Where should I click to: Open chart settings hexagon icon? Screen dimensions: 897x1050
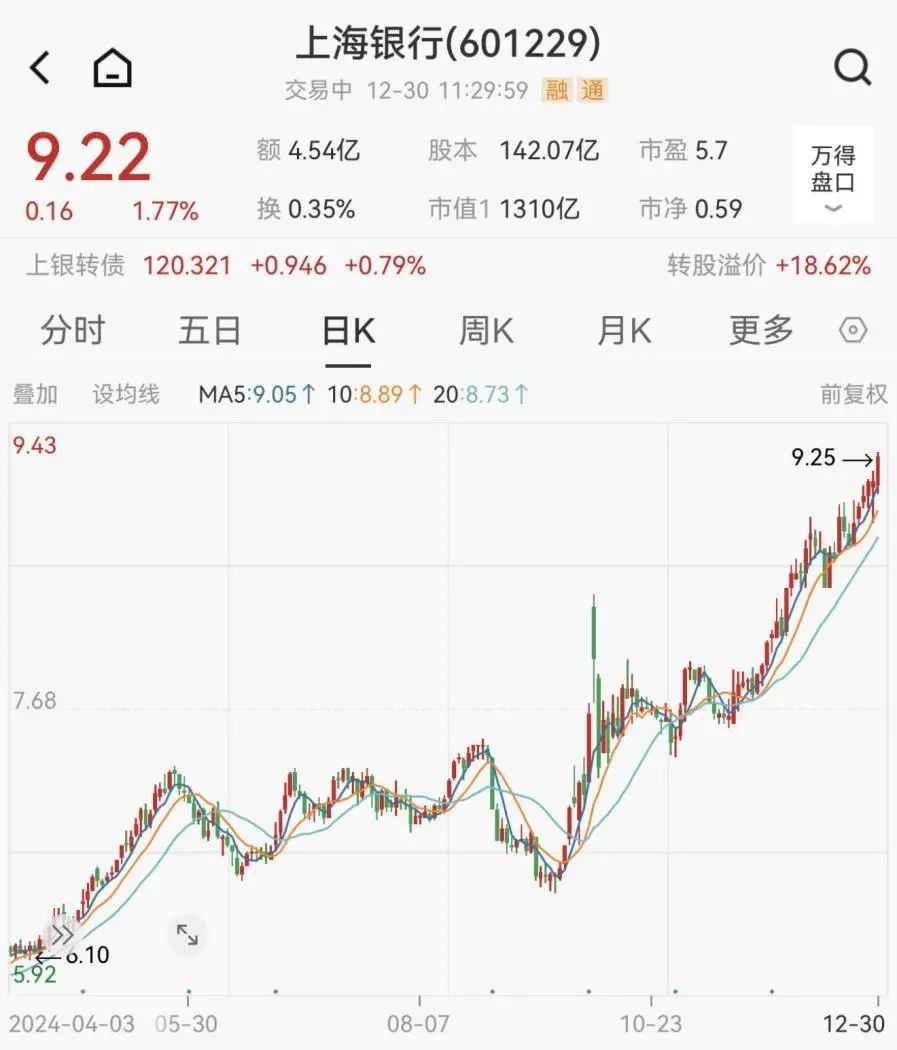point(853,330)
